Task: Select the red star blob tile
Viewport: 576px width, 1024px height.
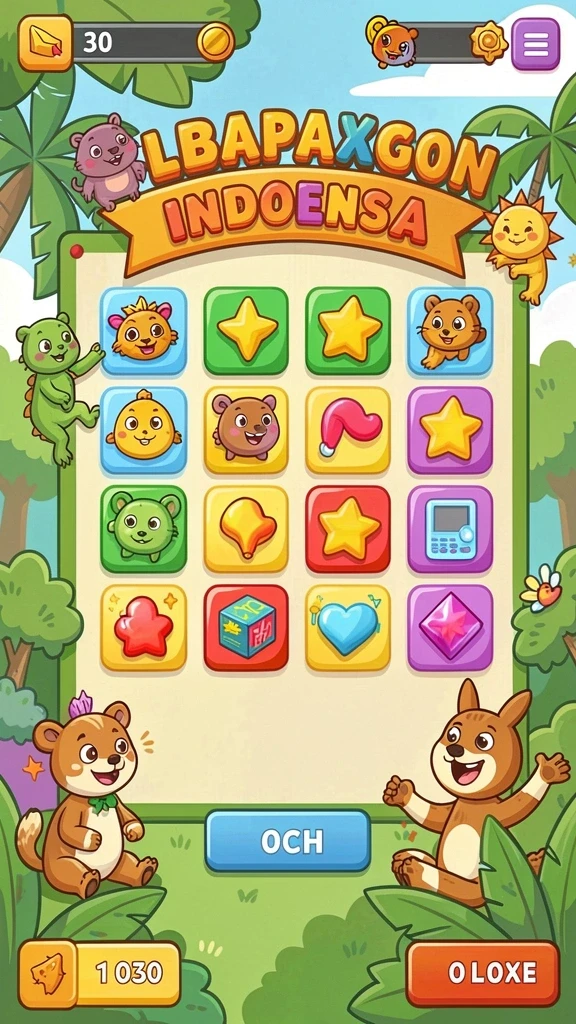Action: (x=144, y=628)
